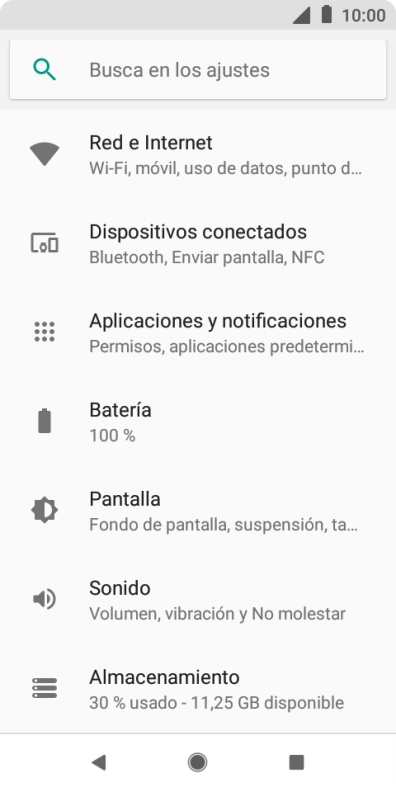Screen dimensions: 396x792
Task: View Almacenamiento details
Action: click(198, 688)
